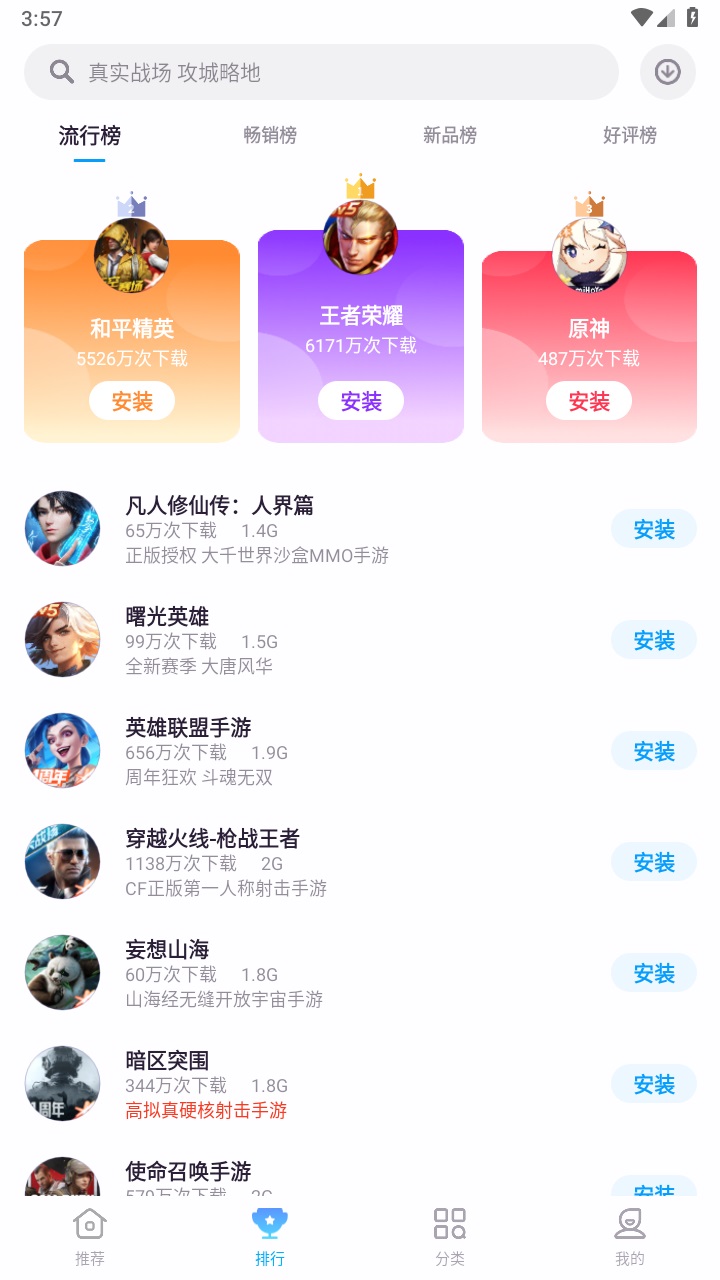Tap the search field showing 真实战场 攻城略地

click(x=320, y=71)
